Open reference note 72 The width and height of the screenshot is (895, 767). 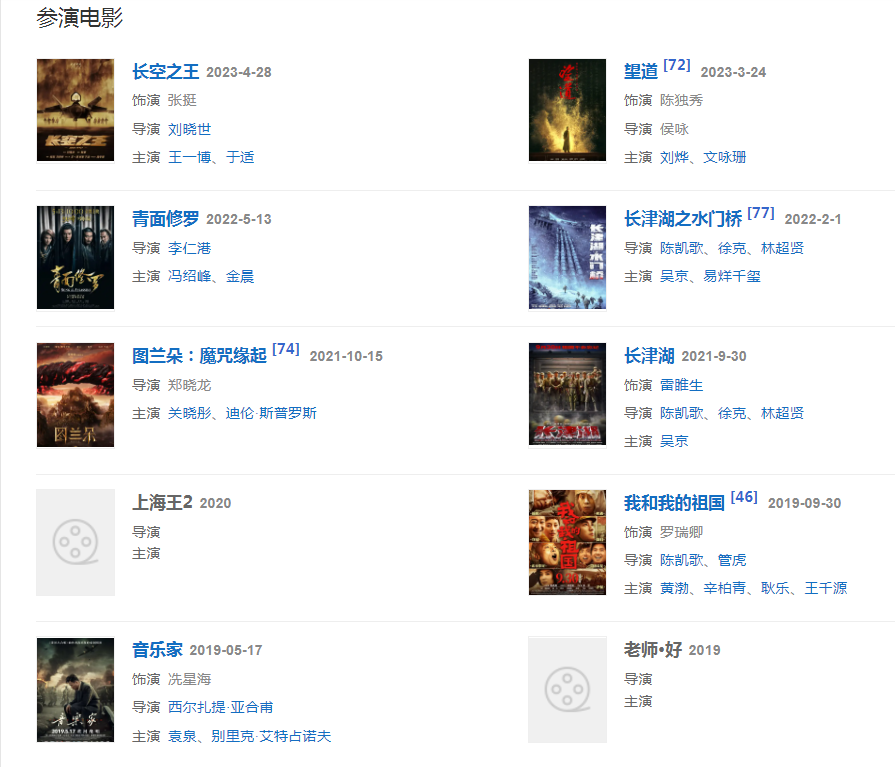tap(677, 65)
